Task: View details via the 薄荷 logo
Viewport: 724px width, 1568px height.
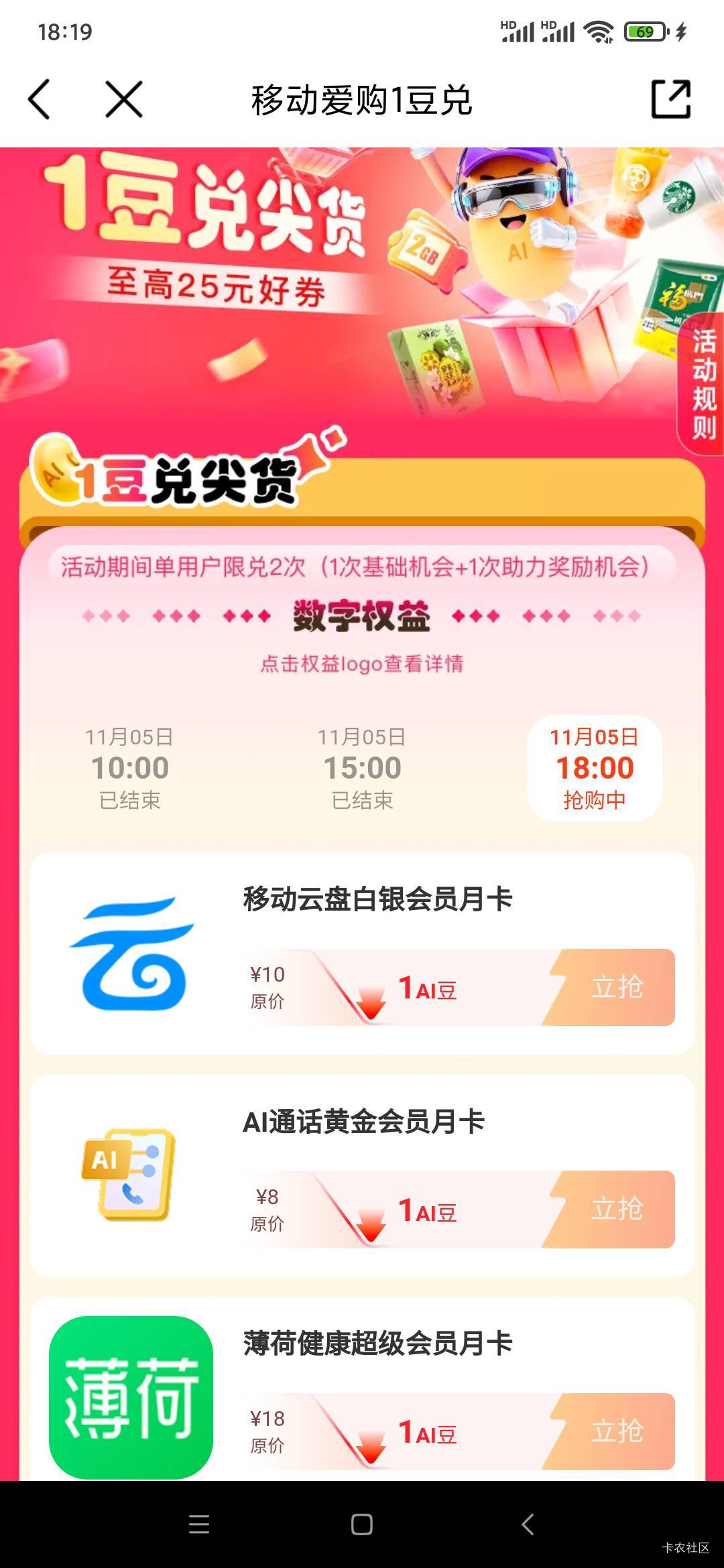Action: pos(131,1398)
